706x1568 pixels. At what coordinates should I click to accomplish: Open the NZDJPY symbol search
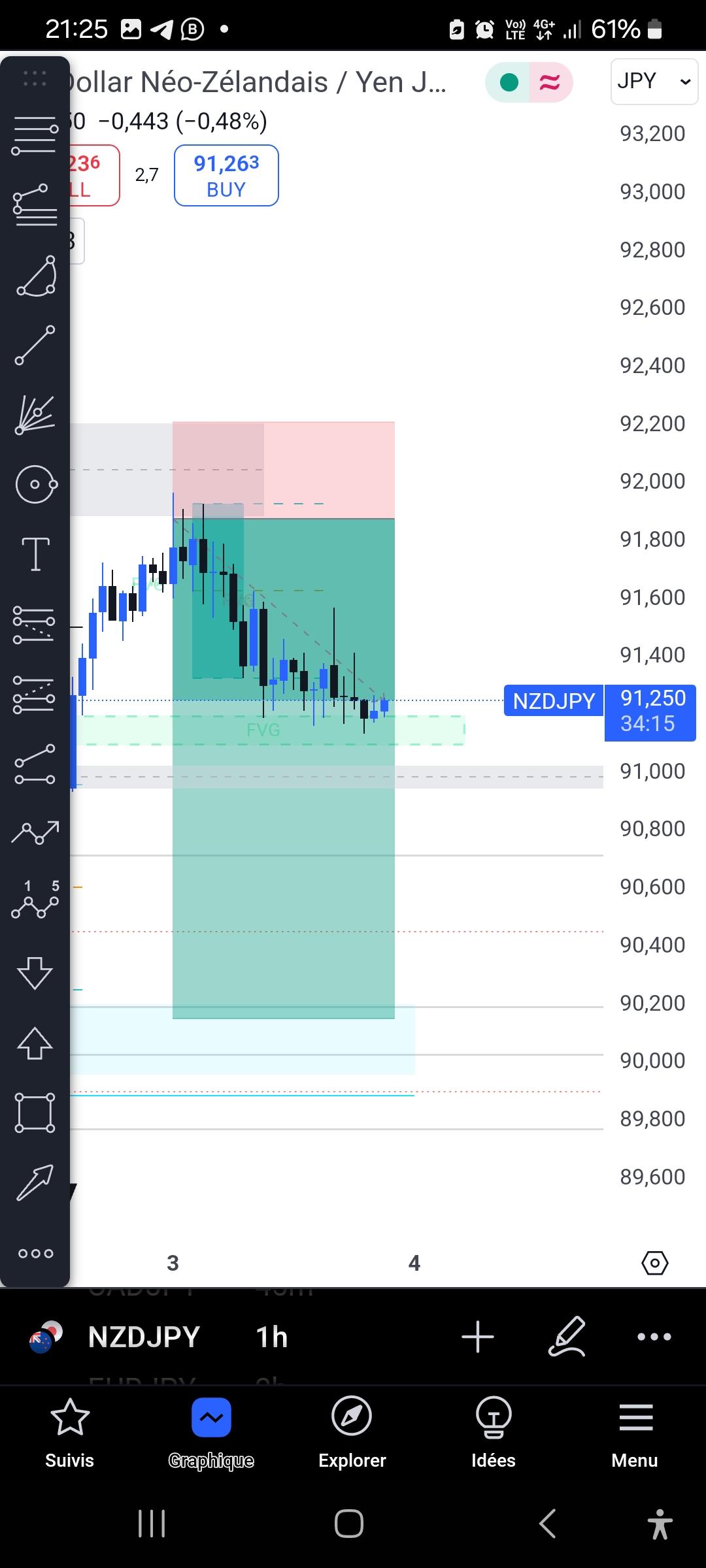(144, 1337)
